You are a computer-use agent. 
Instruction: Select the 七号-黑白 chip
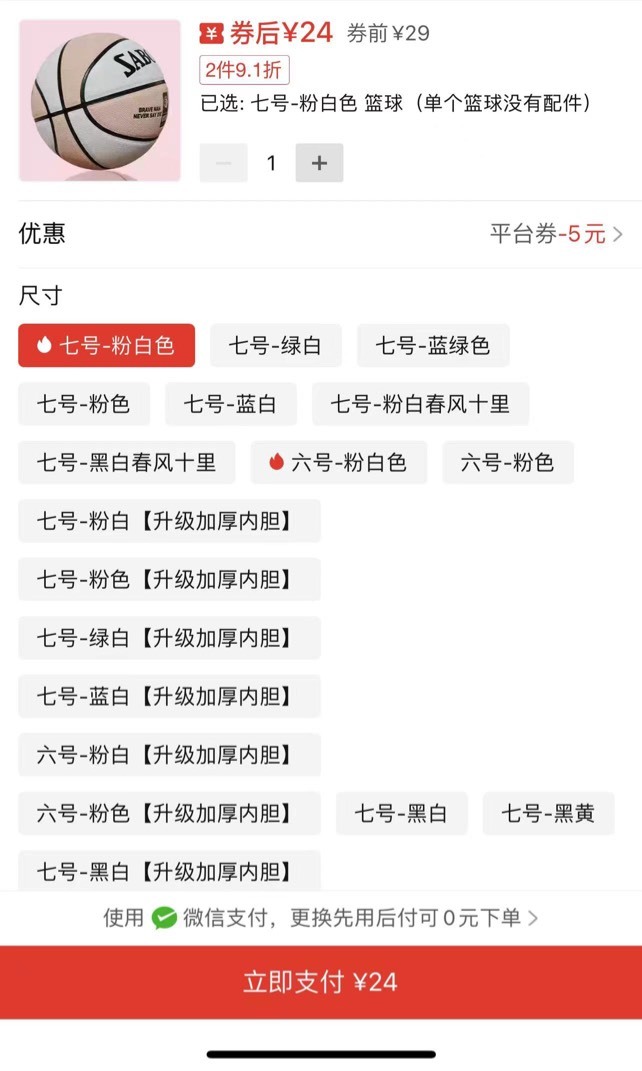pyautogui.click(x=401, y=813)
